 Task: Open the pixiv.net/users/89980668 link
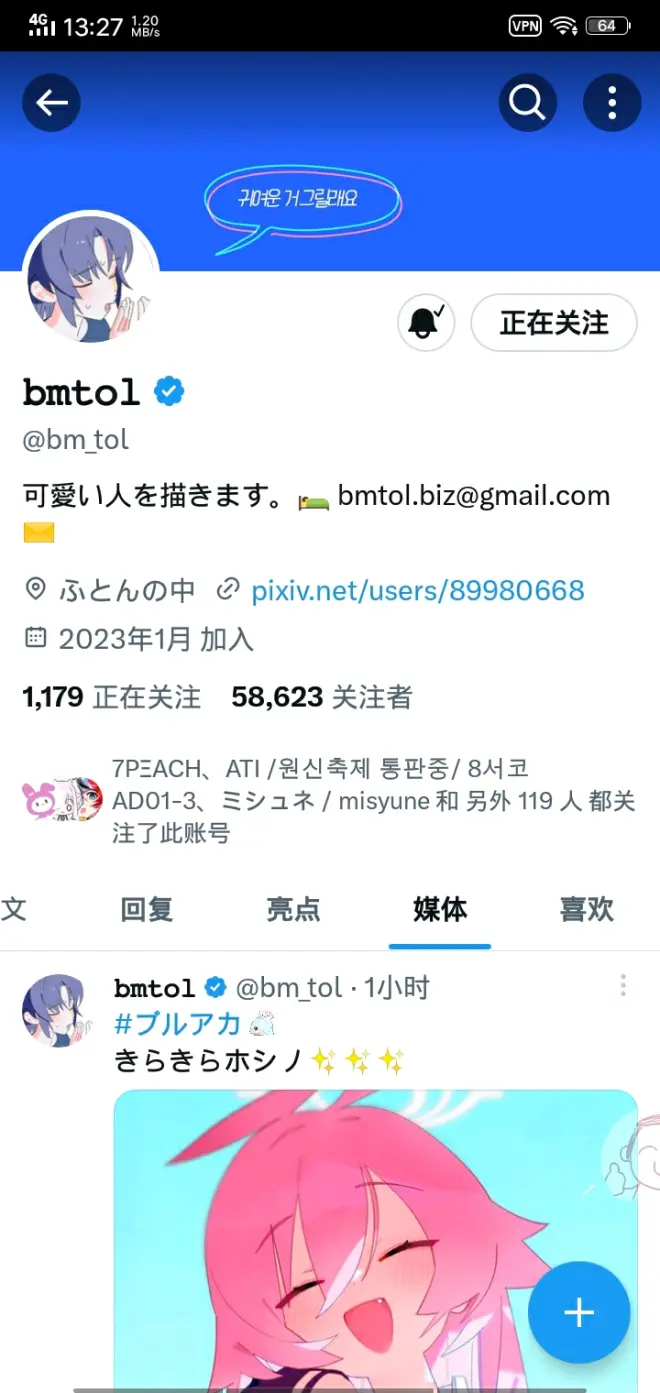417,590
